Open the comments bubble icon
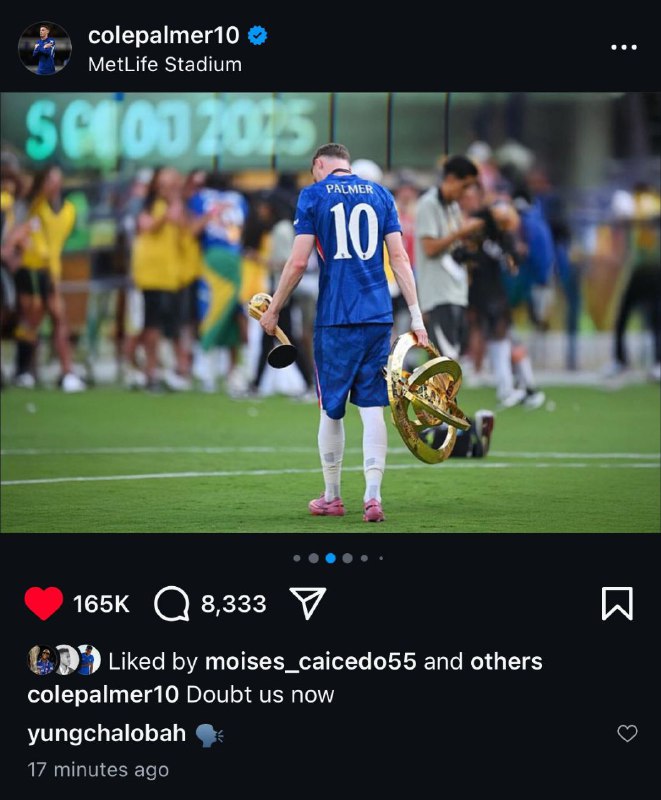Image resolution: width=661 pixels, height=800 pixels. tap(172, 603)
